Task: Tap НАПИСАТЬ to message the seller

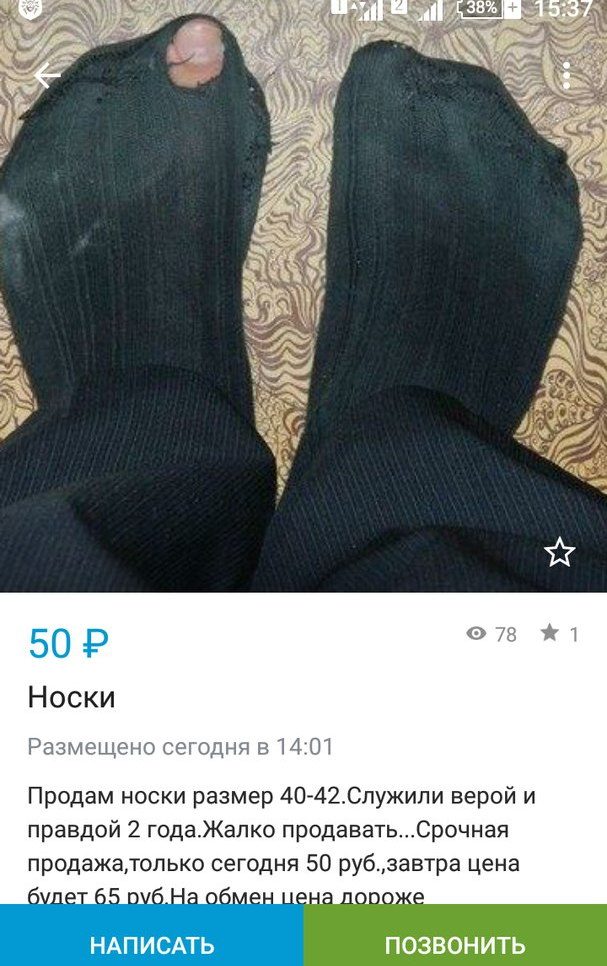Action: tap(152, 944)
